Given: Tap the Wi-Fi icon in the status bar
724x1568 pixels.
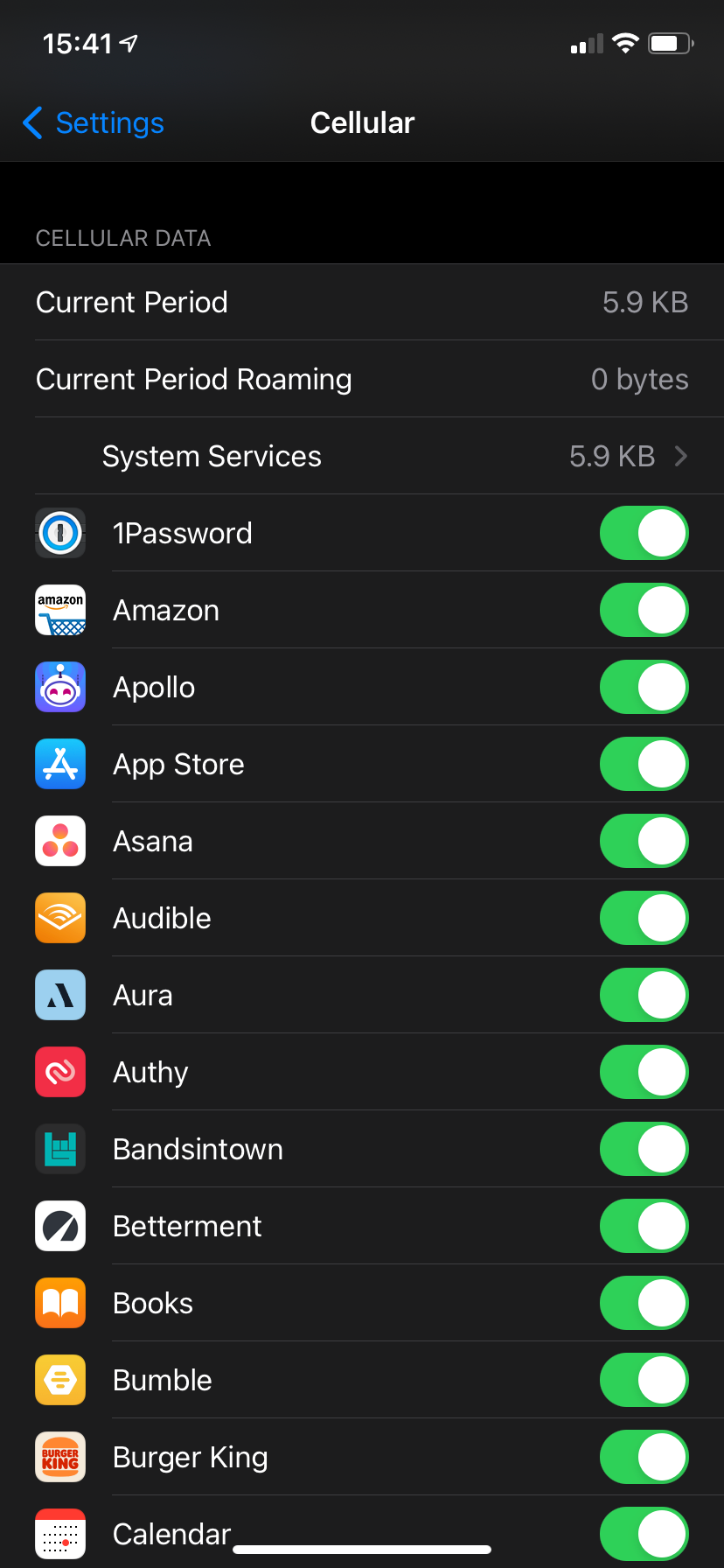Looking at the screenshot, I should [624, 43].
